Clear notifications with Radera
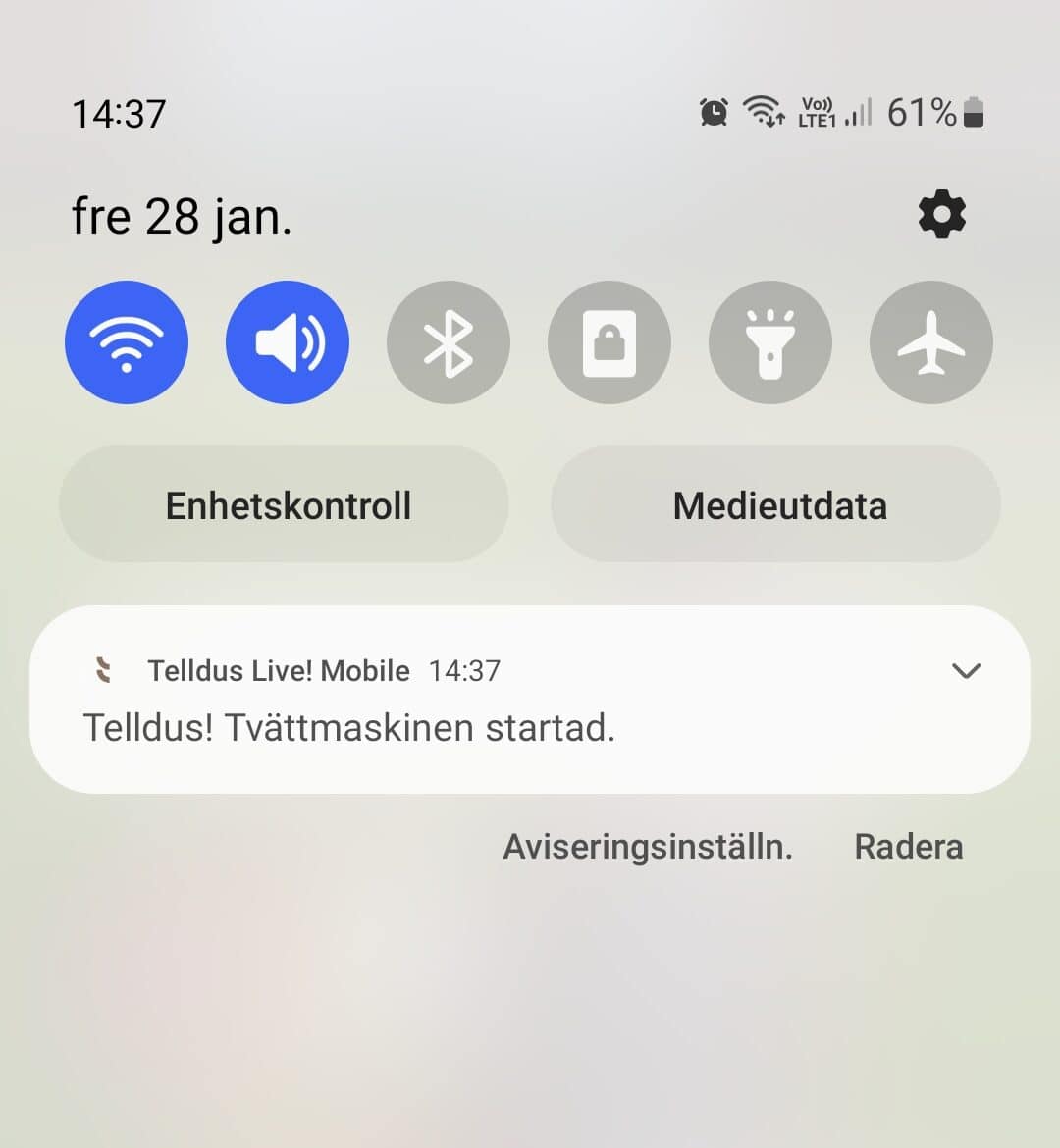The width and height of the screenshot is (1060, 1148). 908,847
